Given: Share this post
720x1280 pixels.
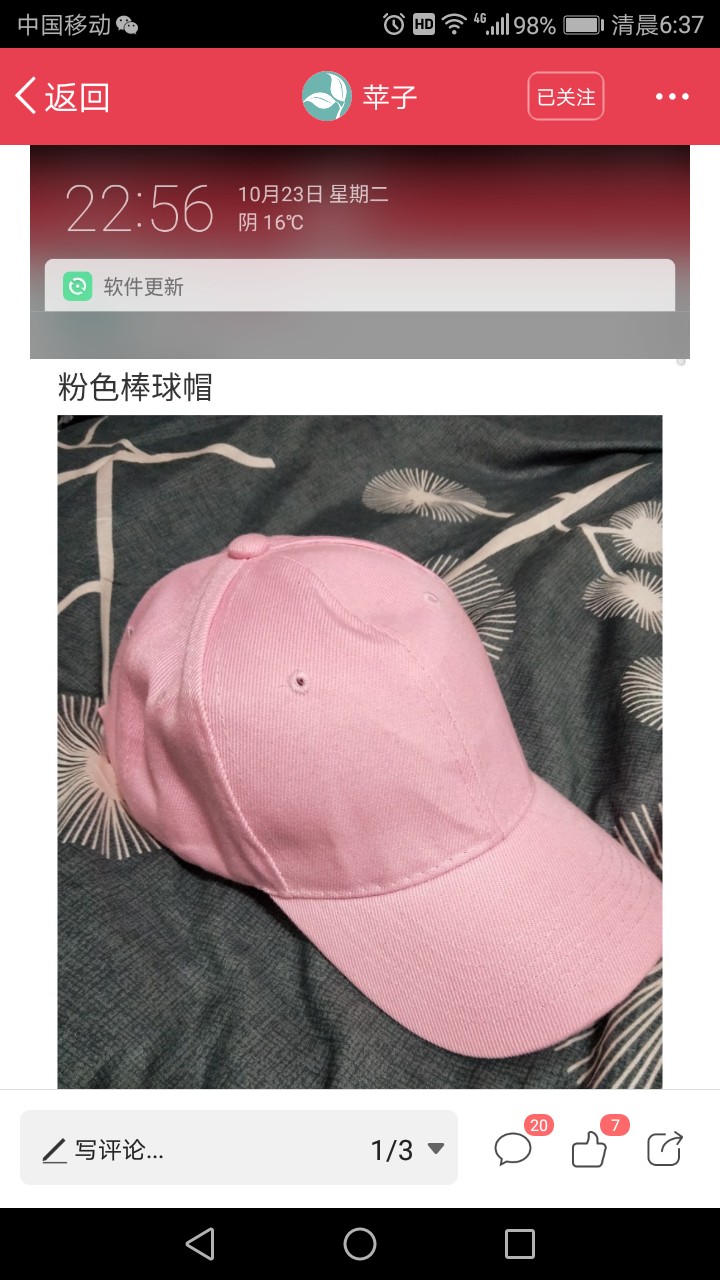Looking at the screenshot, I should click(x=665, y=1149).
